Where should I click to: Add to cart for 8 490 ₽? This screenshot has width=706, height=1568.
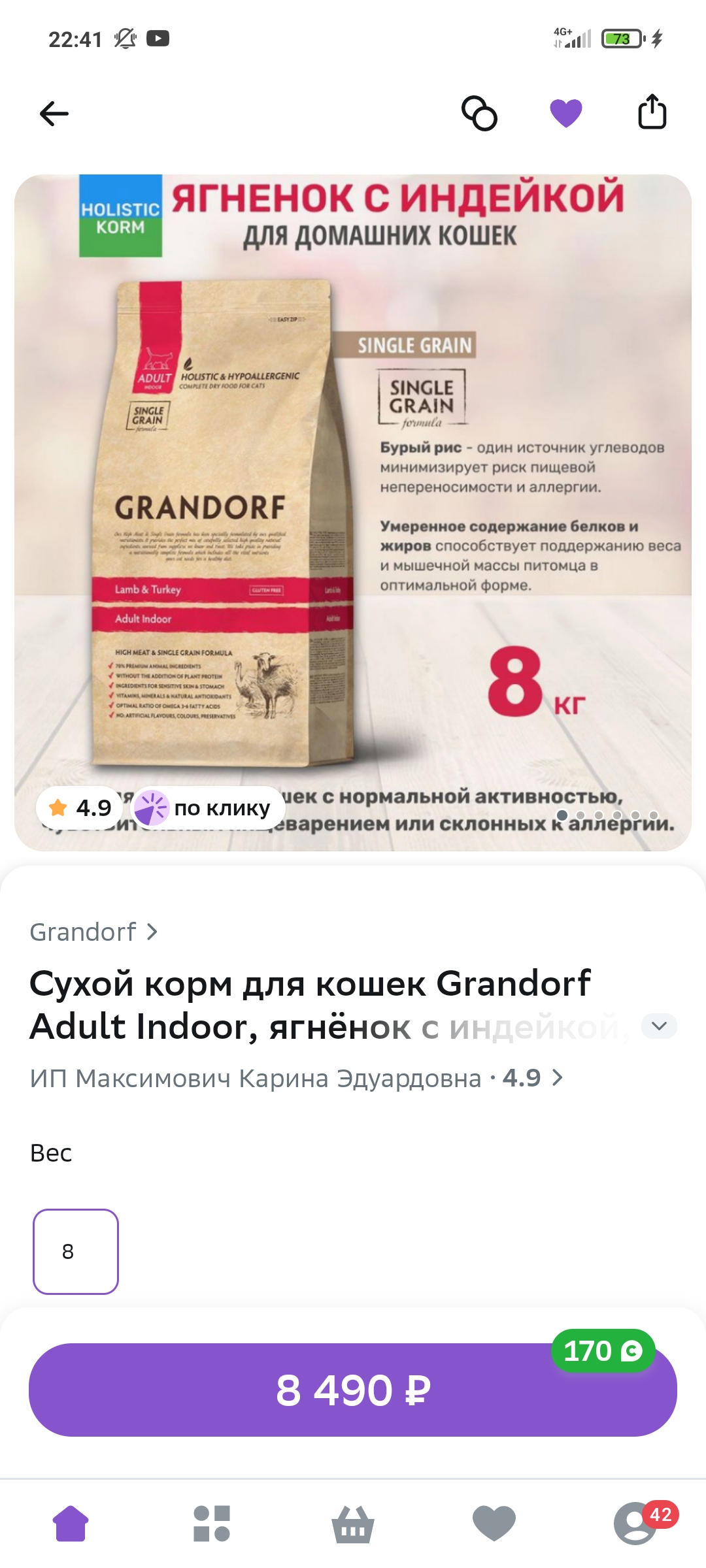pos(353,1390)
